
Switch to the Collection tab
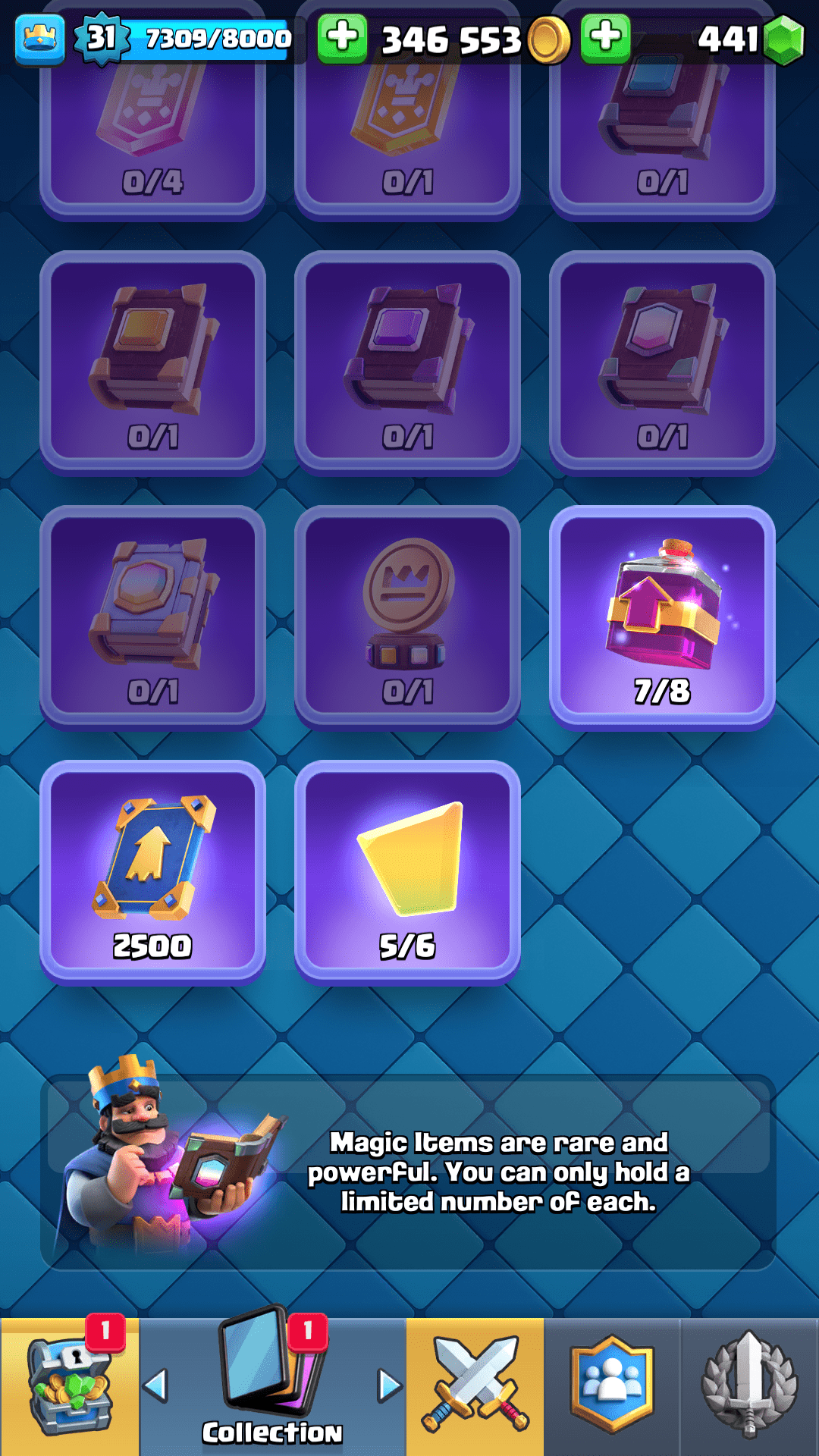(271, 1388)
